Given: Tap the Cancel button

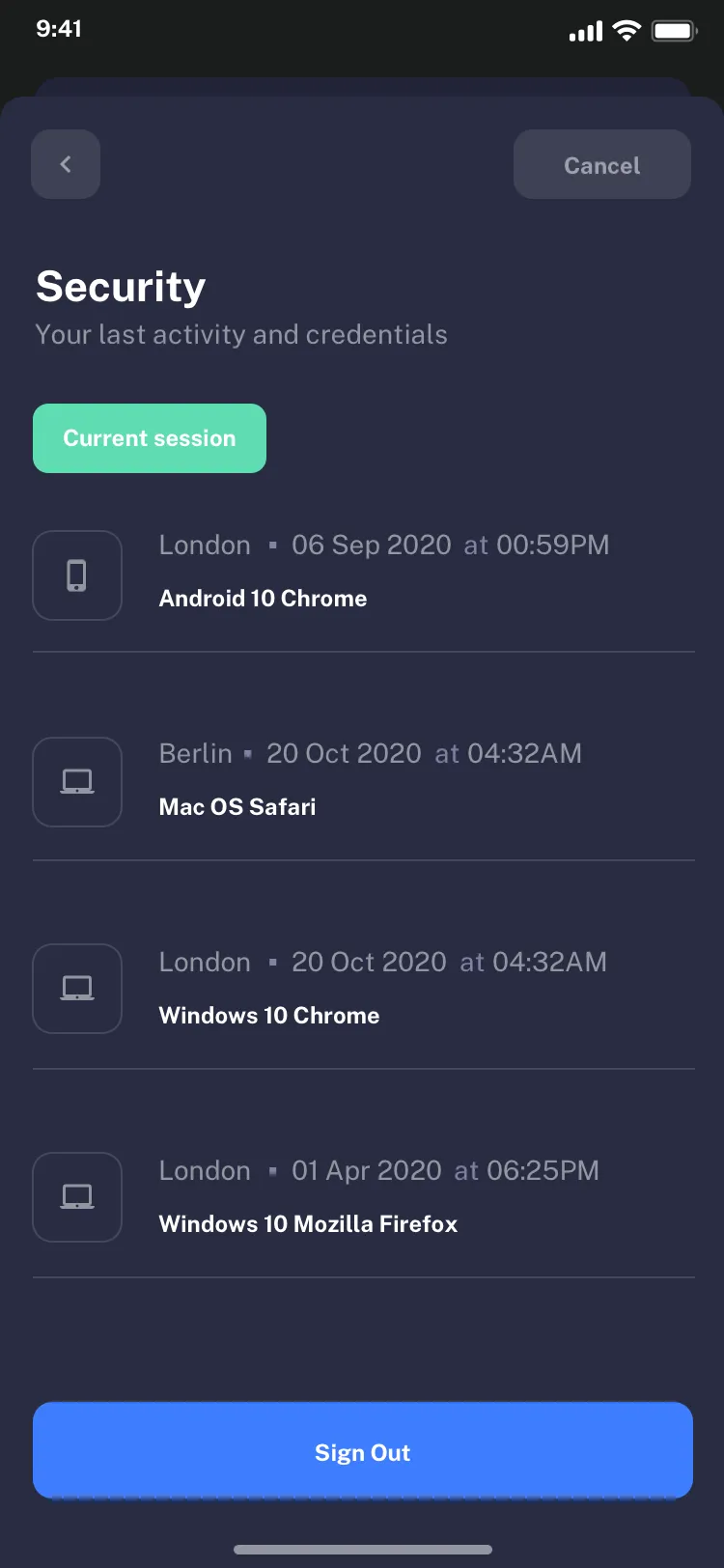Looking at the screenshot, I should point(601,164).
